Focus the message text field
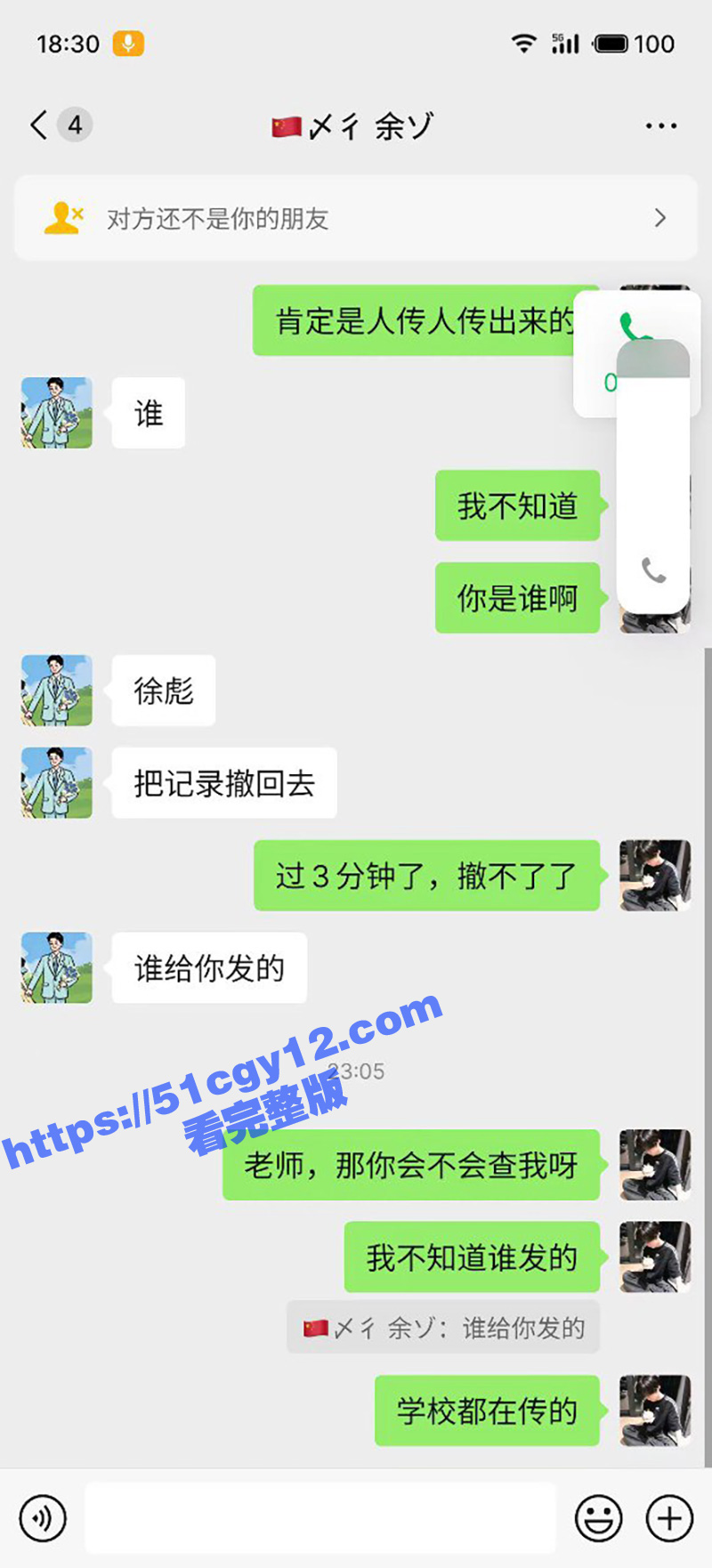The width and height of the screenshot is (712, 1568). tap(320, 1518)
